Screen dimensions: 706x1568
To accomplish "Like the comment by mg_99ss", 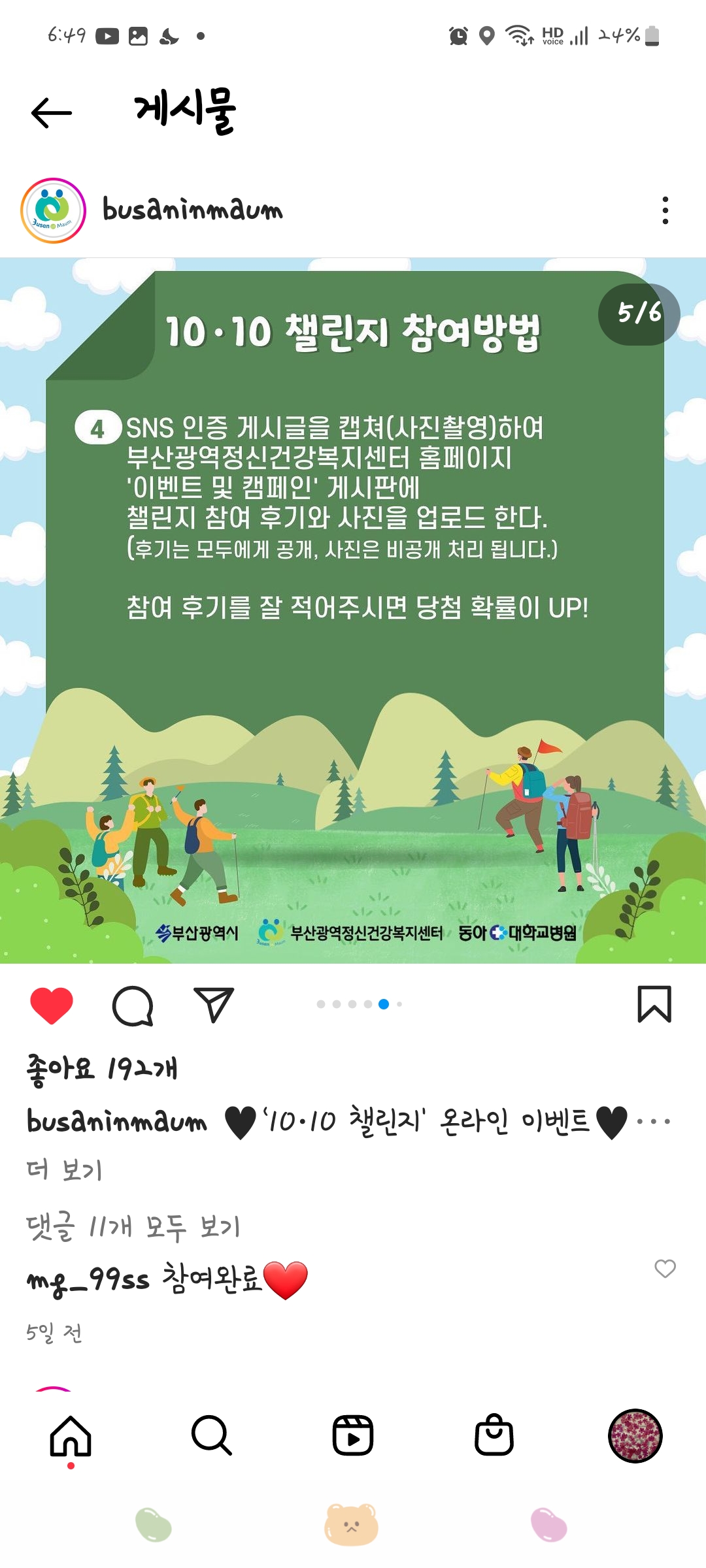I will point(665,1268).
